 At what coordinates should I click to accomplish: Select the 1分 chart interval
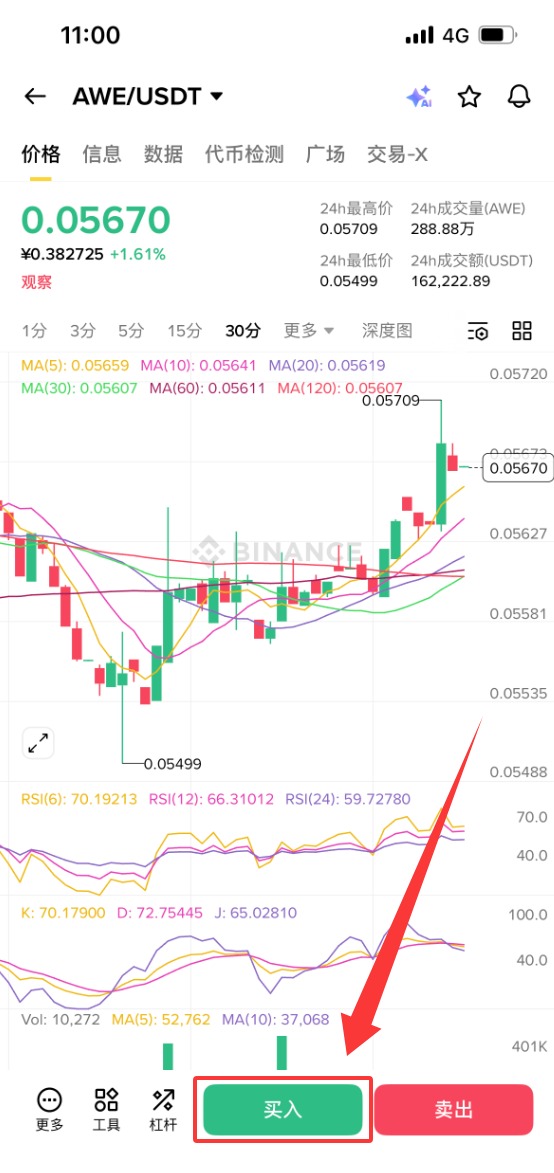click(34, 331)
